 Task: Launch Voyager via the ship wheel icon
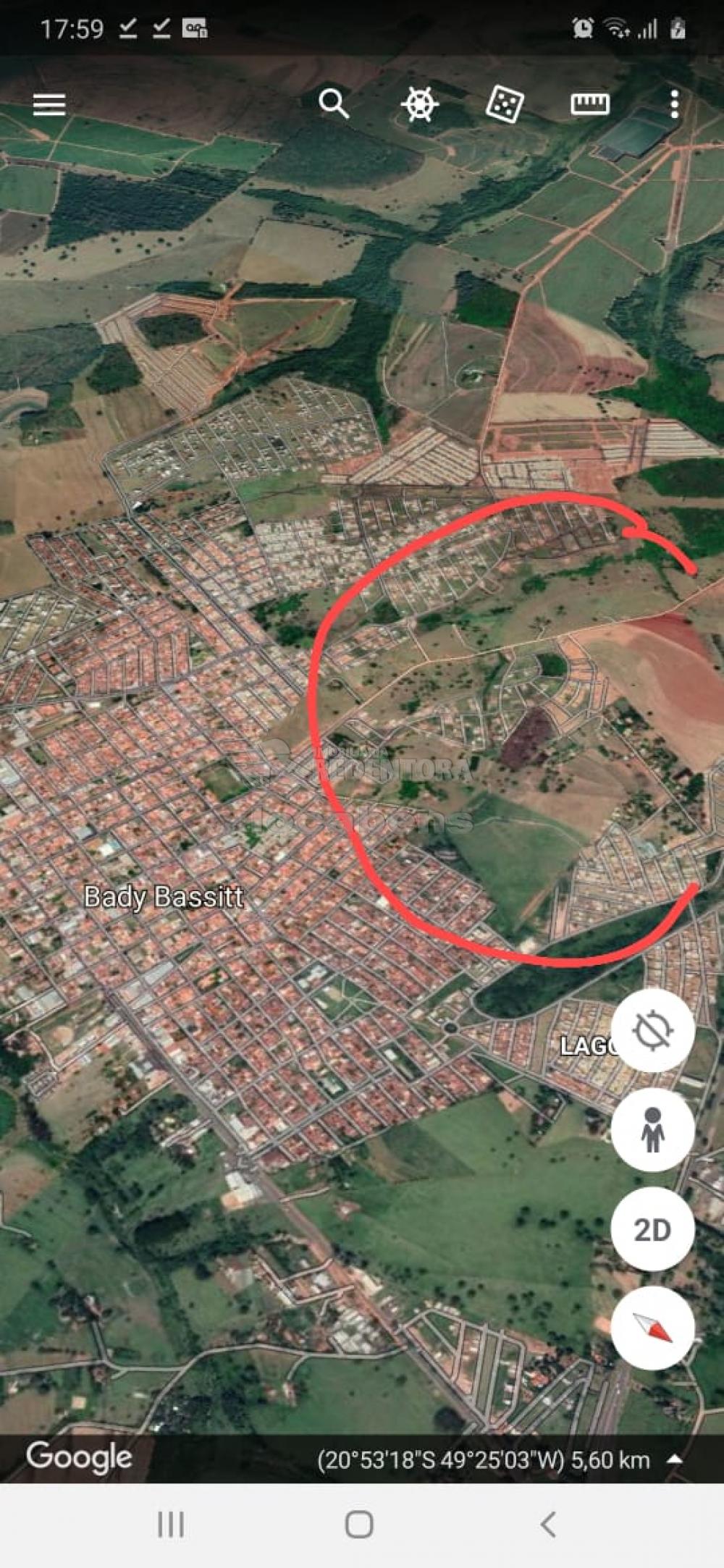[420, 104]
